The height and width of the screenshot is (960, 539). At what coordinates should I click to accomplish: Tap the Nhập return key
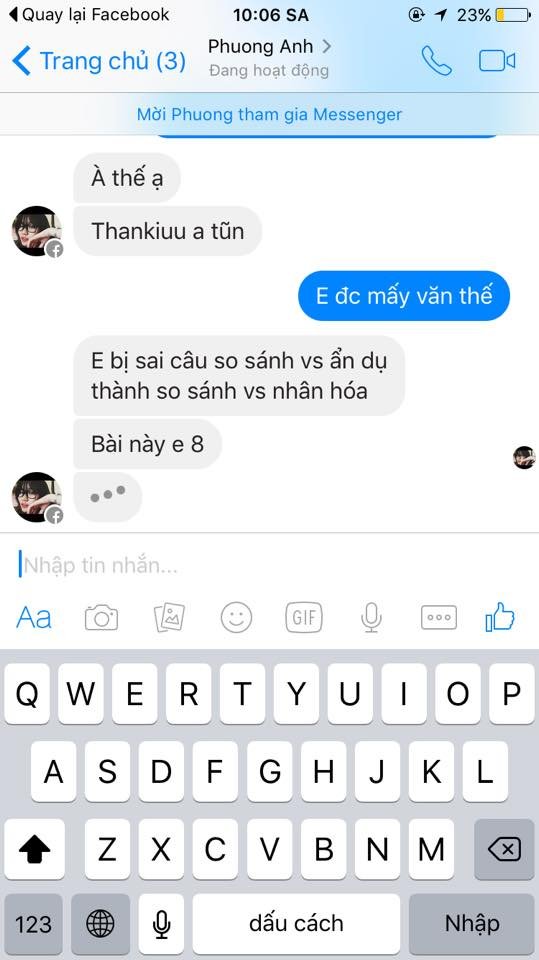(472, 924)
